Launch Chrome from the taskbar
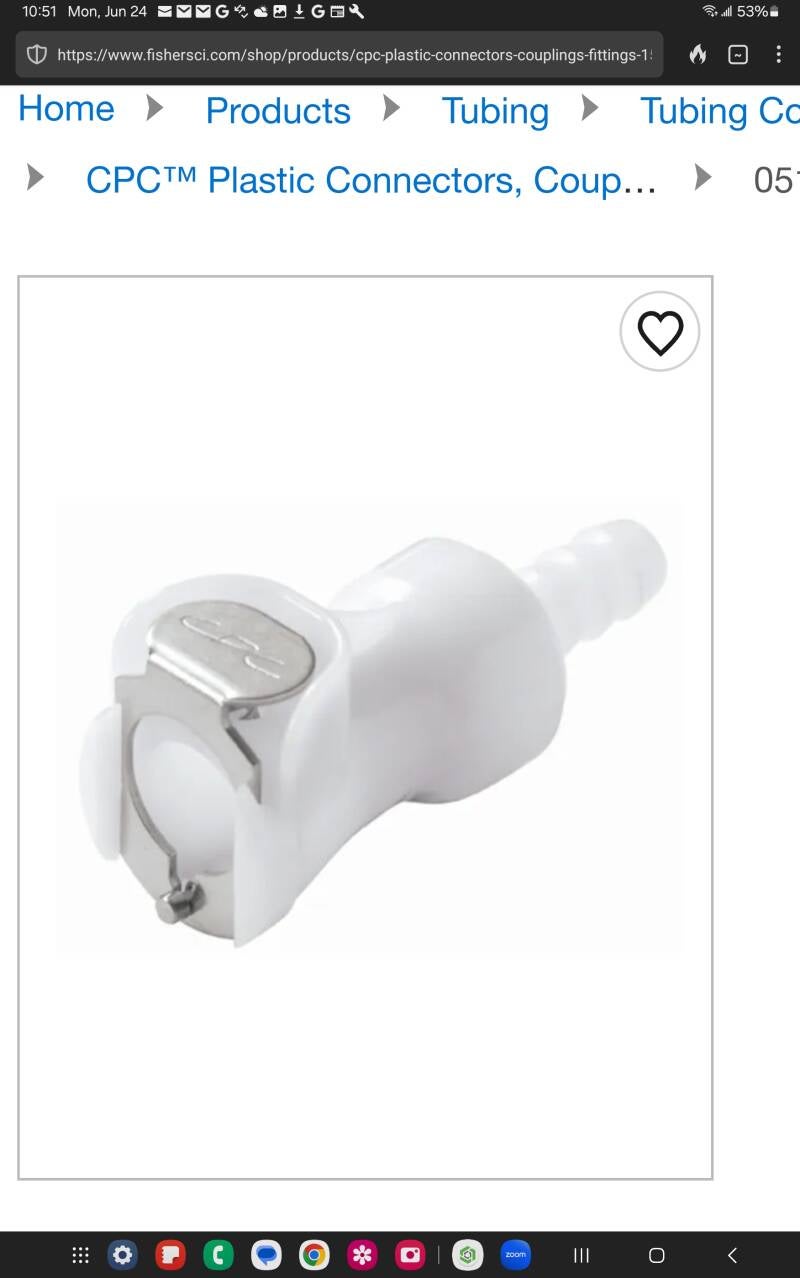The width and height of the screenshot is (800, 1278). 314,1255
